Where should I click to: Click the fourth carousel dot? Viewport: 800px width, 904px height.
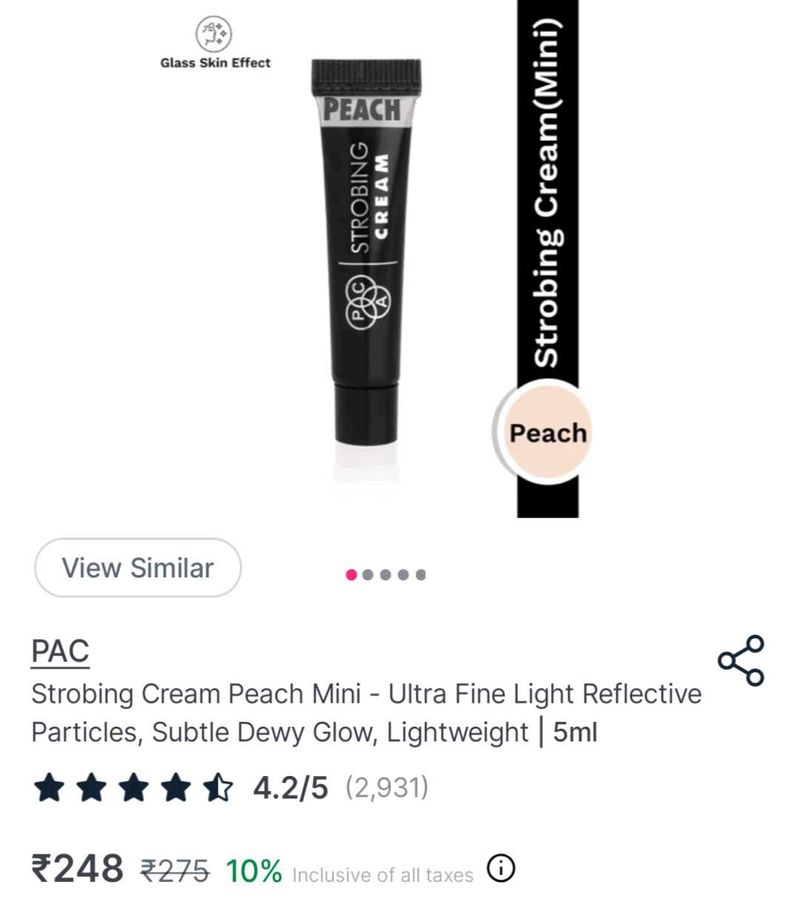point(404,573)
